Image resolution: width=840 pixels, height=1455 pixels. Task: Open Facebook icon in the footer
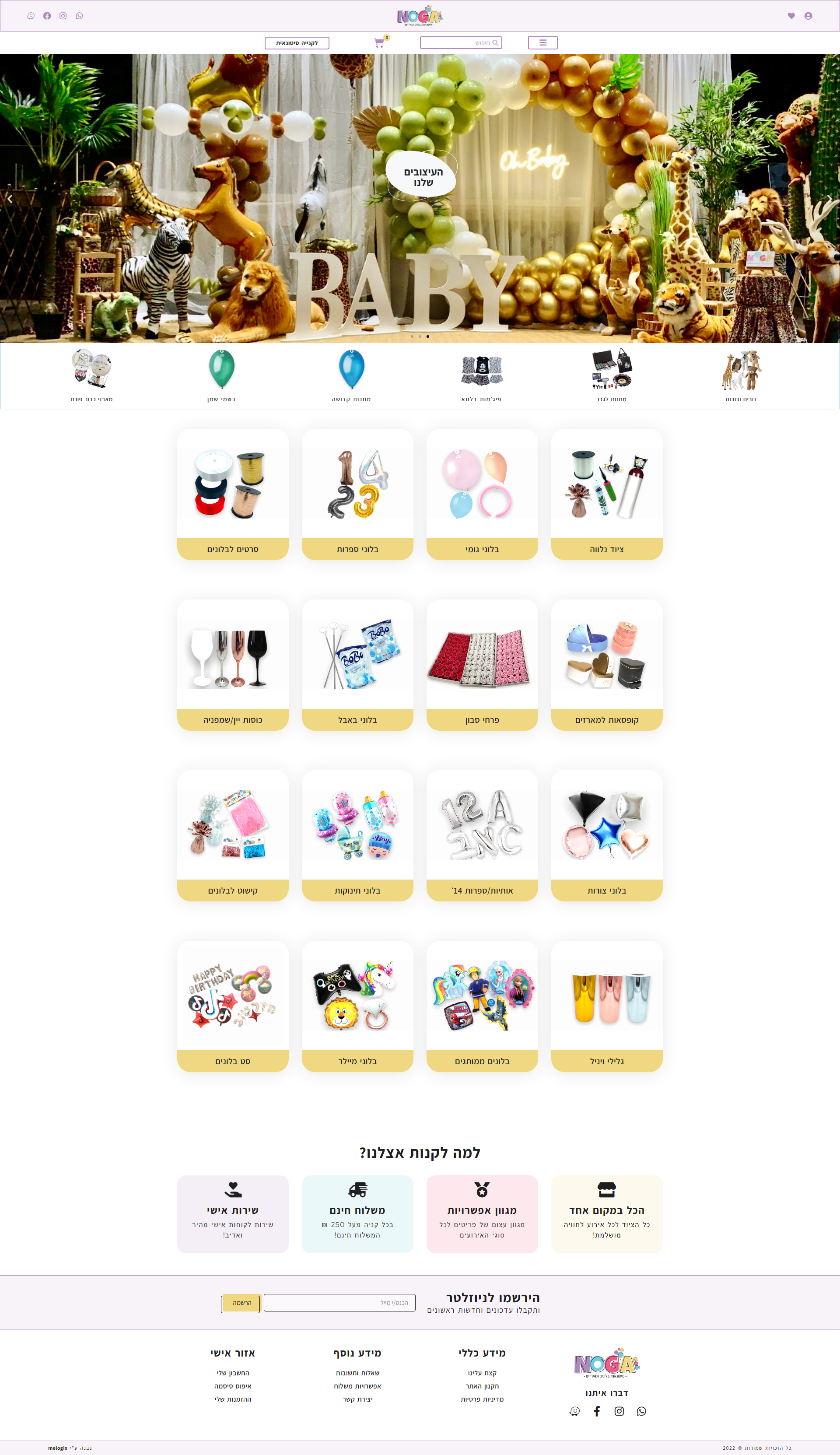597,1411
